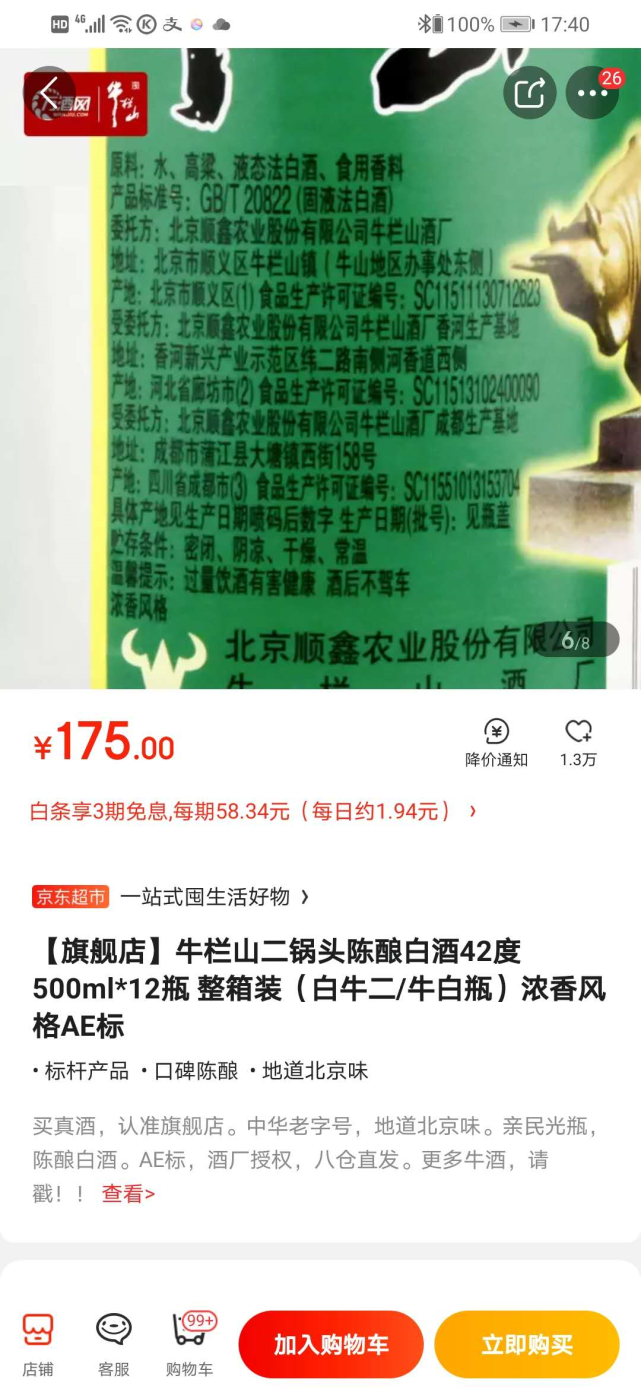Open the 店铺 store page
This screenshot has height=1389, width=641.
pyautogui.click(x=38, y=1344)
